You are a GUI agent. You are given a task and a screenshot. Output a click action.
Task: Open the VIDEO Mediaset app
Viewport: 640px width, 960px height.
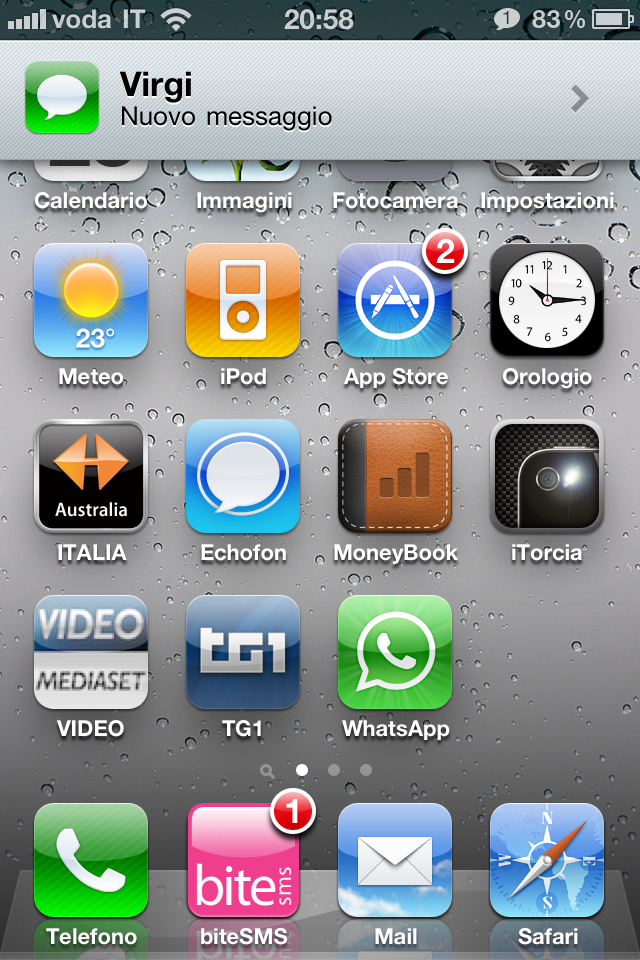tap(91, 652)
